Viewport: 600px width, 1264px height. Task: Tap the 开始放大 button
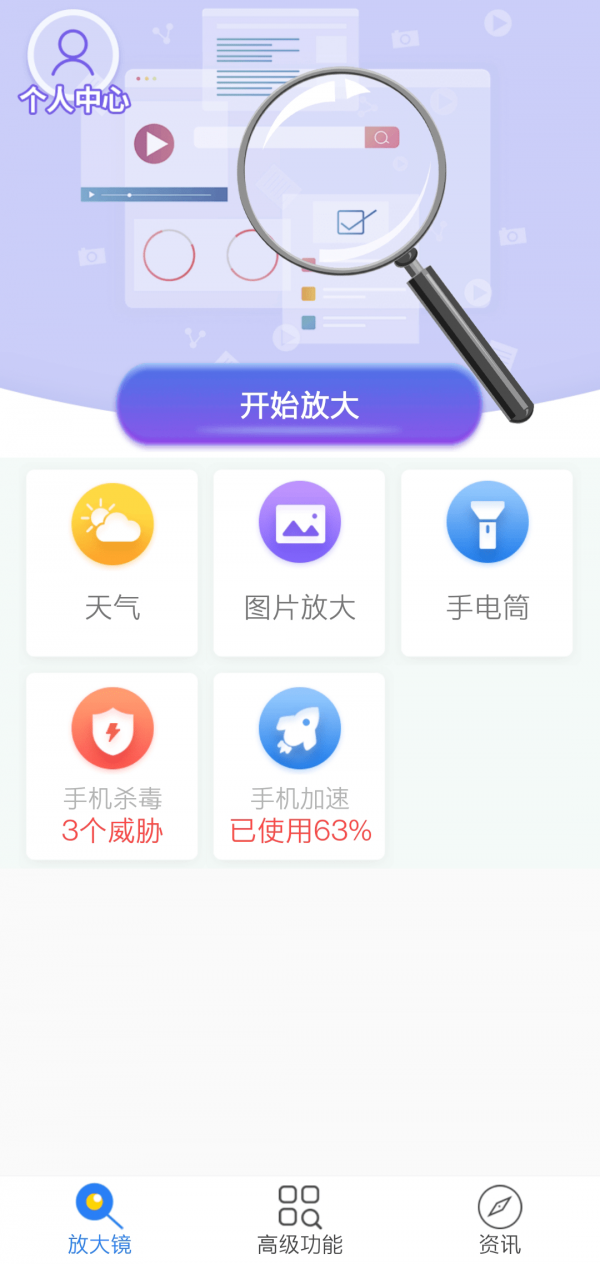click(x=299, y=405)
